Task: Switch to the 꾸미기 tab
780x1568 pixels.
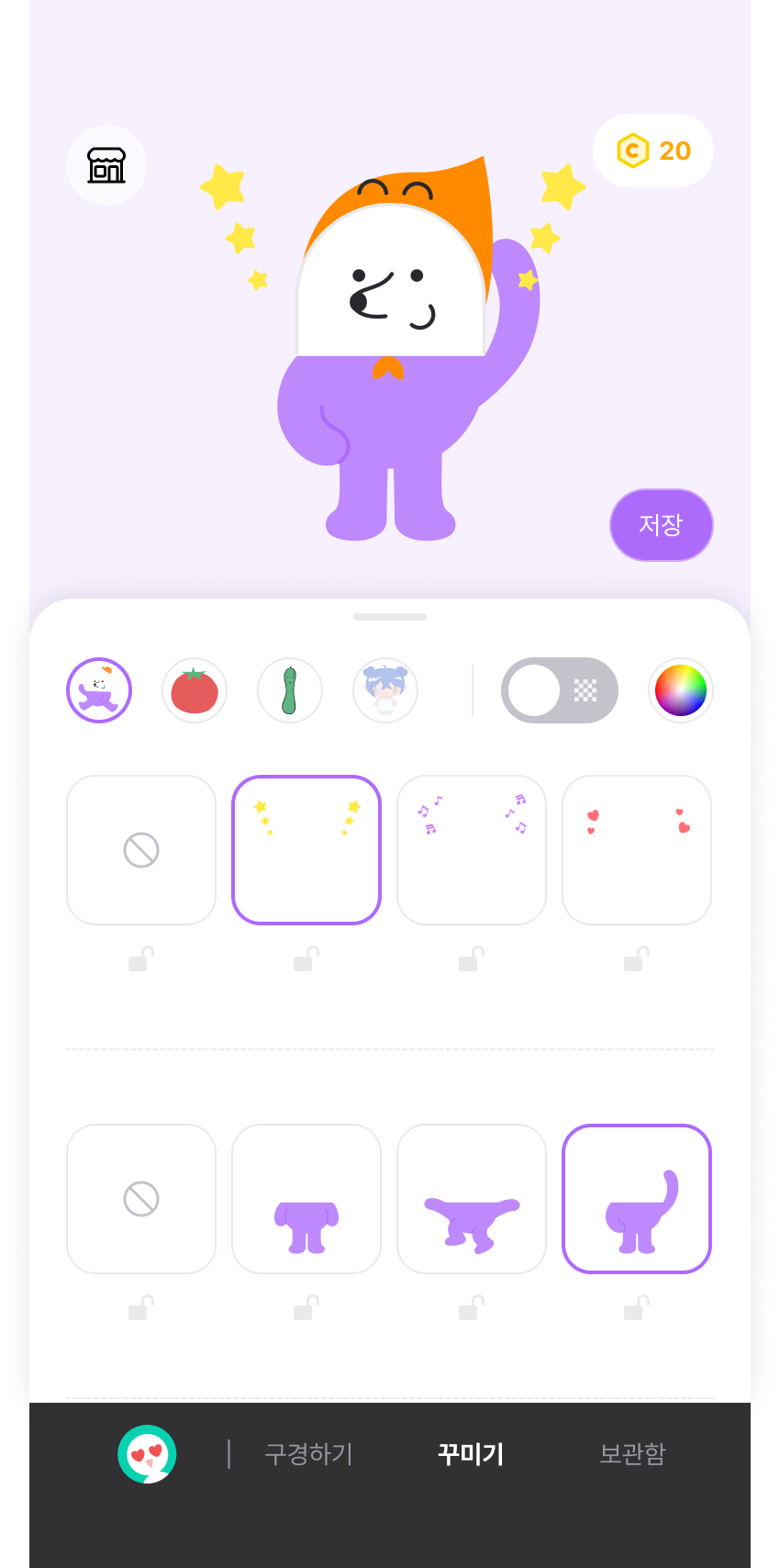Action: tap(471, 1454)
